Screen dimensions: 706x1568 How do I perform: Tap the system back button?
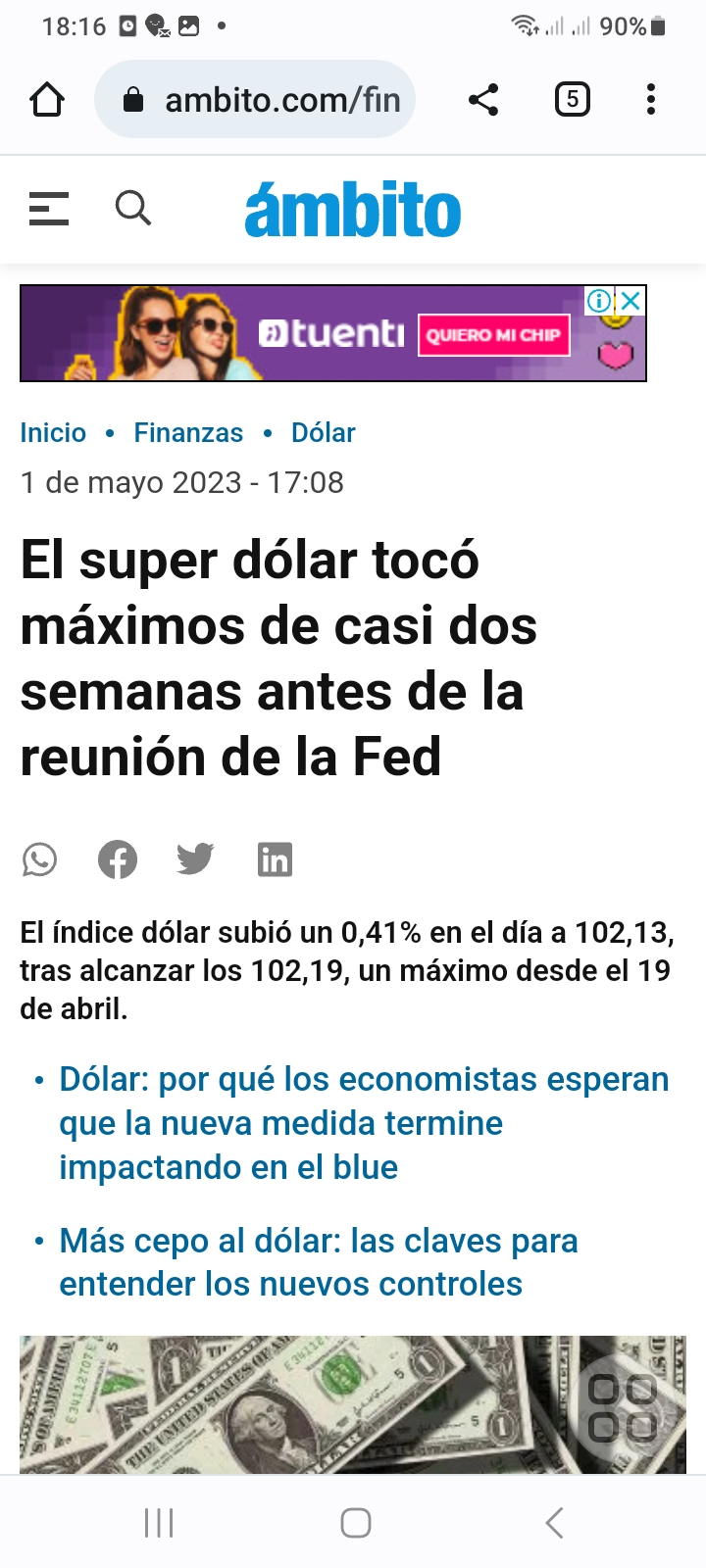(x=554, y=1523)
